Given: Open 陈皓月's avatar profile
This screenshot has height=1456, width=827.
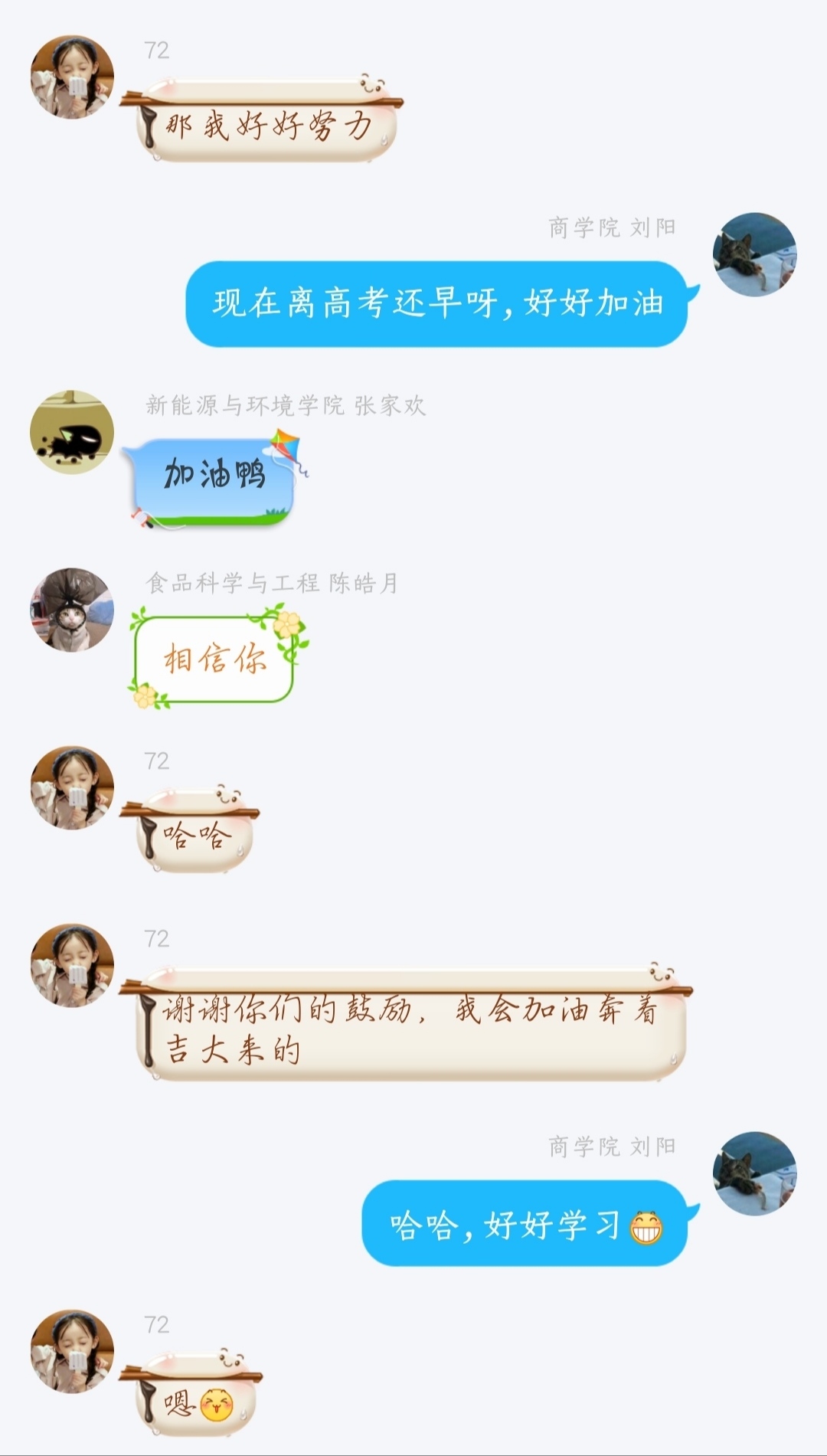Looking at the screenshot, I should tap(72, 610).
